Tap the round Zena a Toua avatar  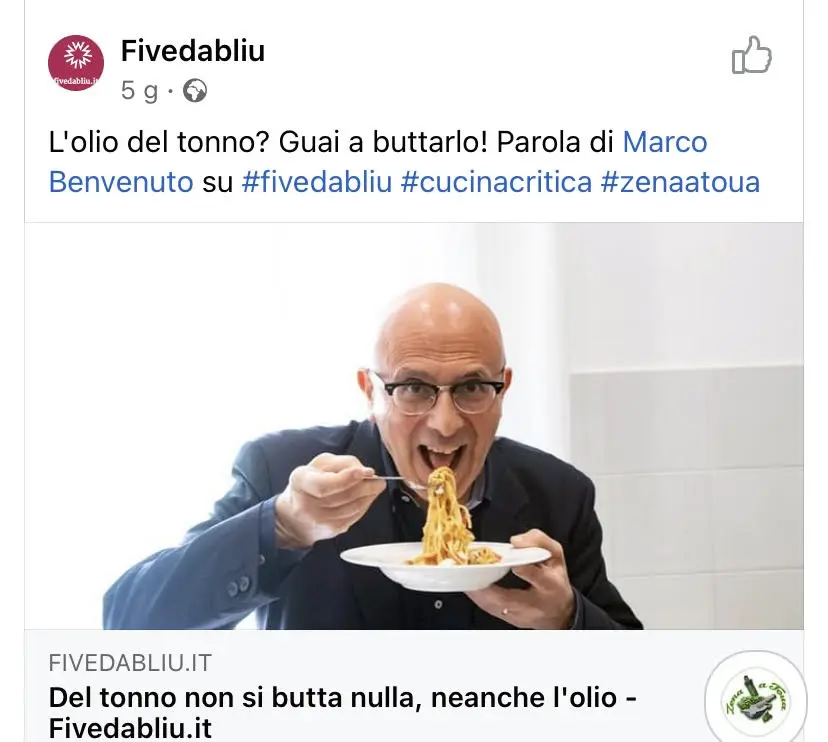[x=756, y=700]
